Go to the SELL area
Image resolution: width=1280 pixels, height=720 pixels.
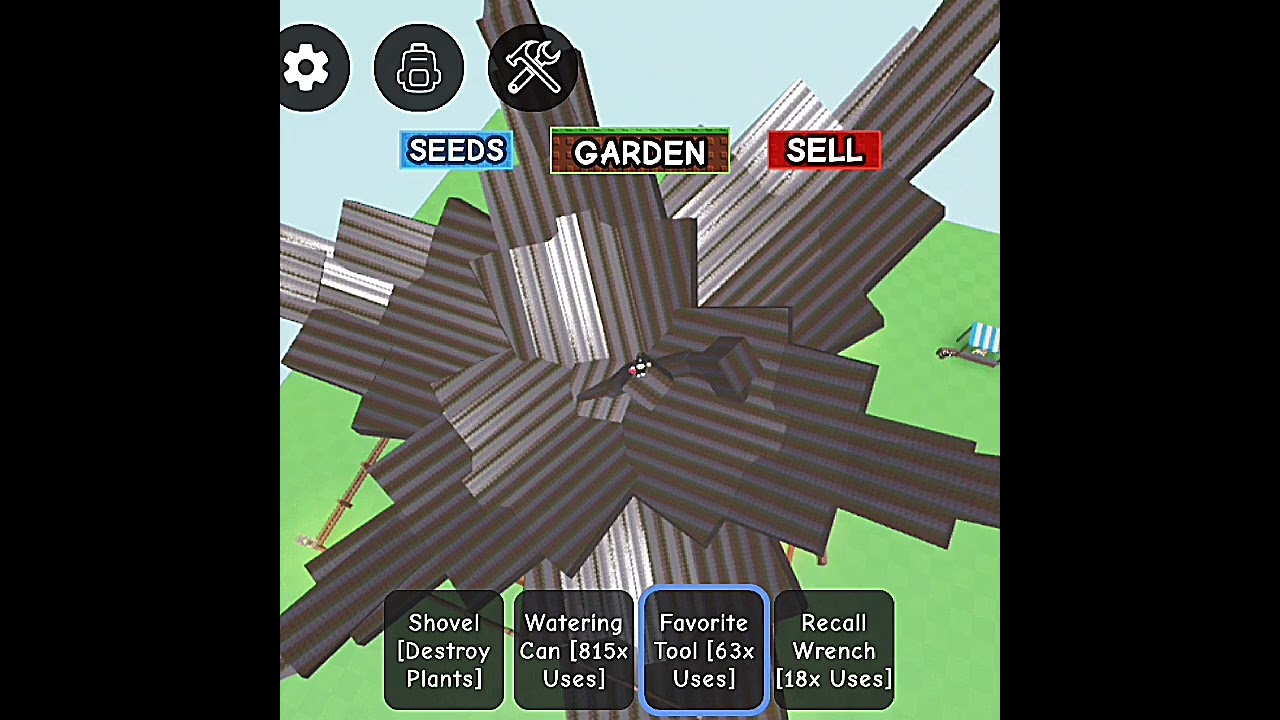pos(824,151)
